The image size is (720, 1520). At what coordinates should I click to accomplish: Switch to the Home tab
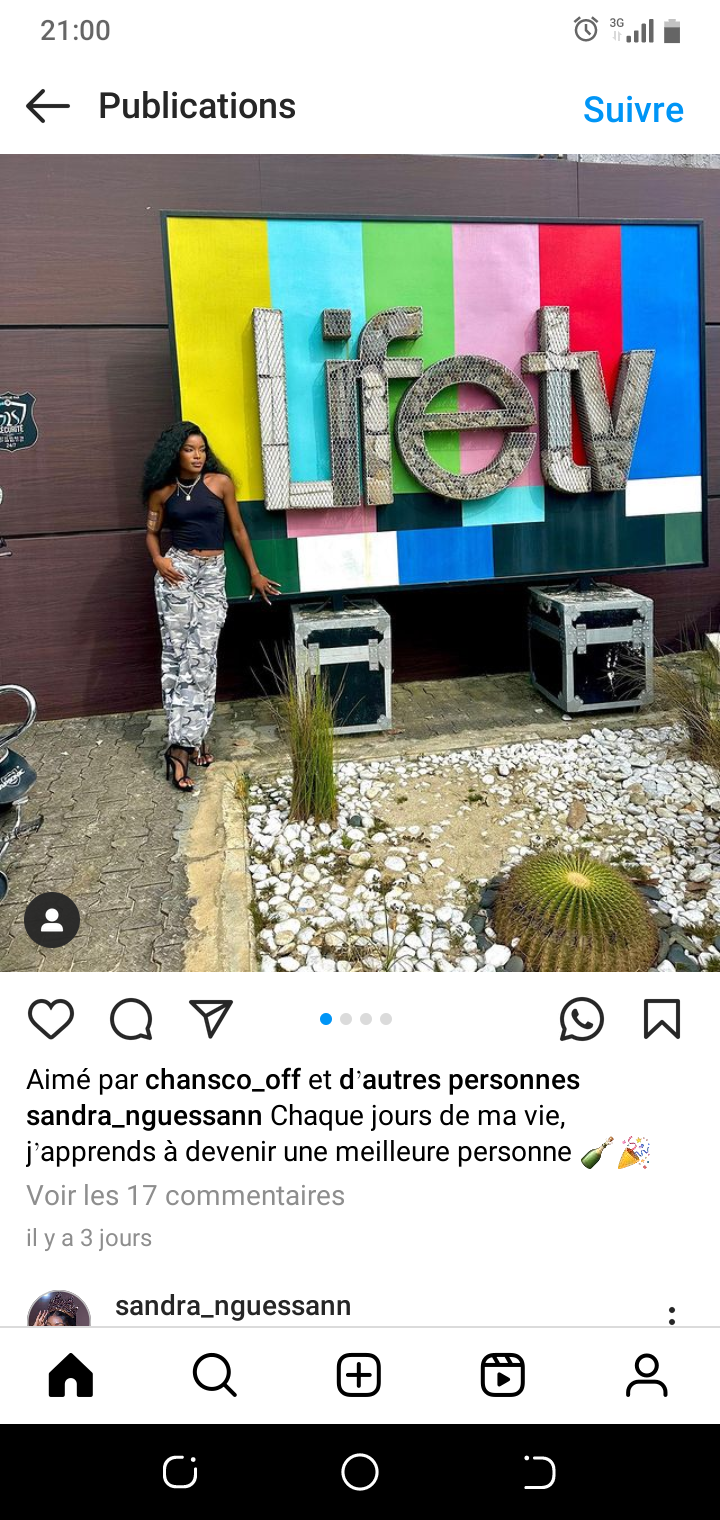(x=71, y=1376)
